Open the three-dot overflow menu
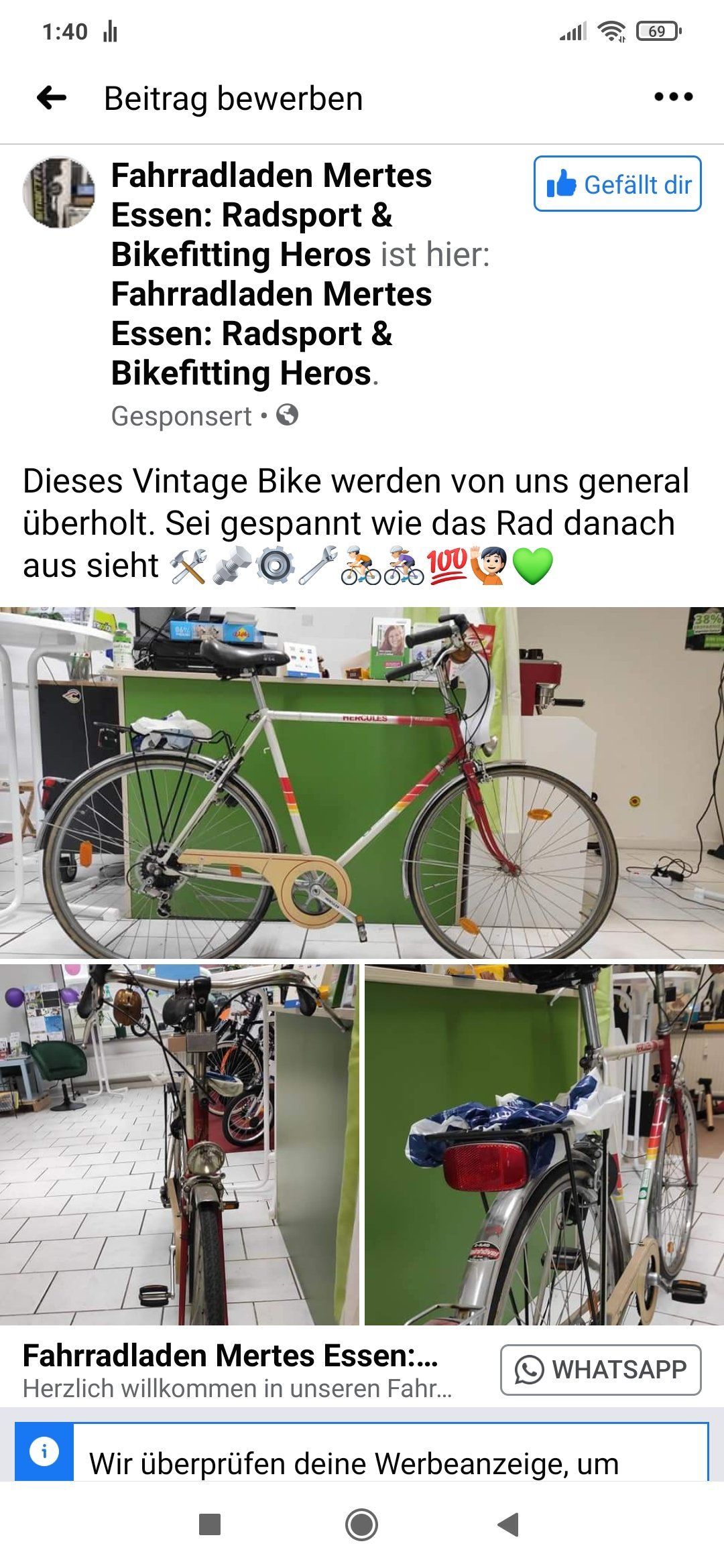Viewport: 724px width, 1568px height. coord(673,97)
